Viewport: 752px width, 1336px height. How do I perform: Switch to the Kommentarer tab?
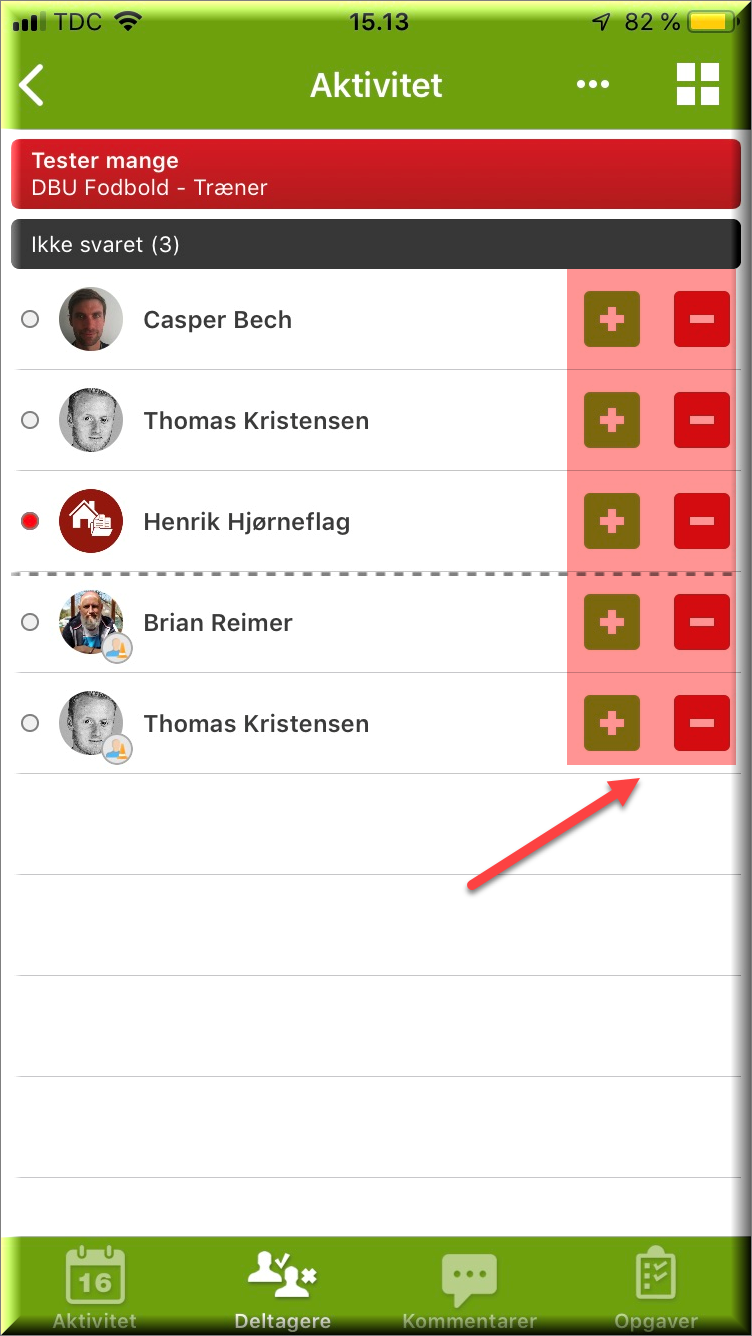tap(469, 1286)
